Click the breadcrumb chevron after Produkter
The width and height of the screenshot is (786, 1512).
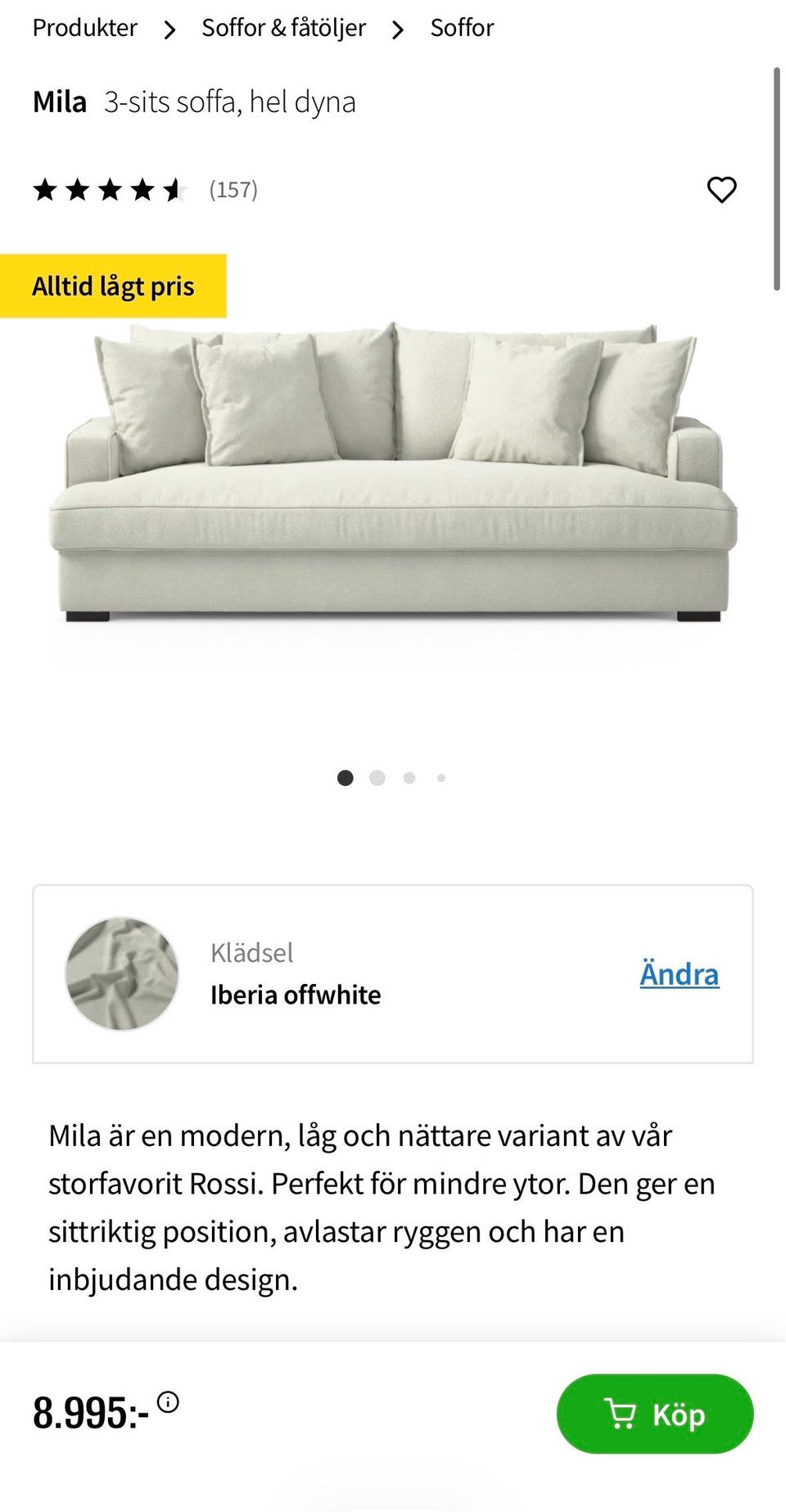click(169, 28)
